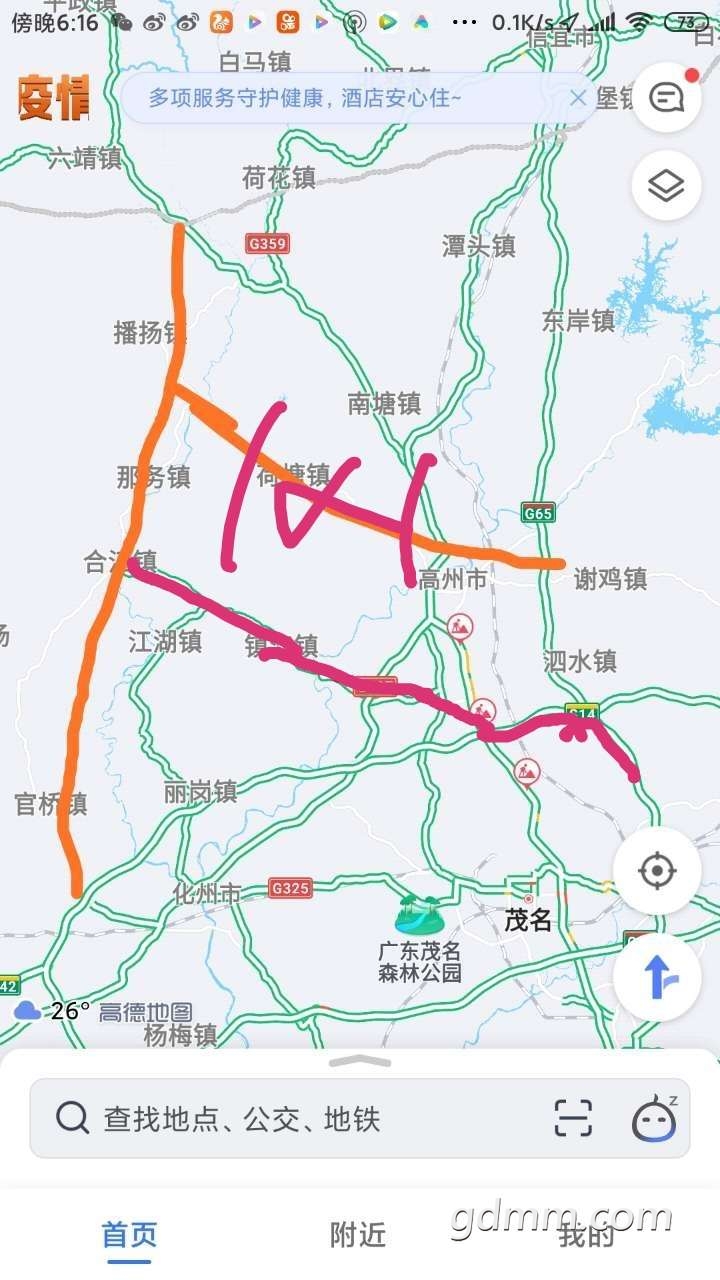Open the messages chat bubble icon
Screen dimensions: 720x1280
666,97
